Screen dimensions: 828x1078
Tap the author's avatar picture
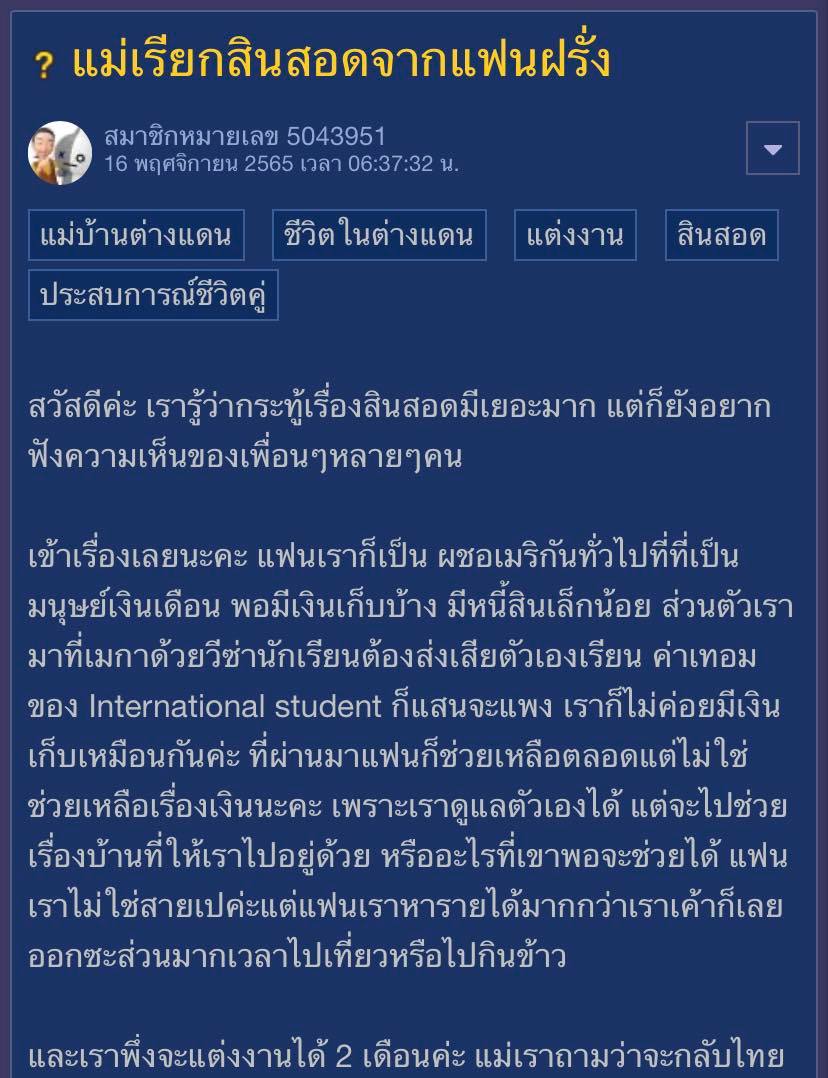[59, 152]
